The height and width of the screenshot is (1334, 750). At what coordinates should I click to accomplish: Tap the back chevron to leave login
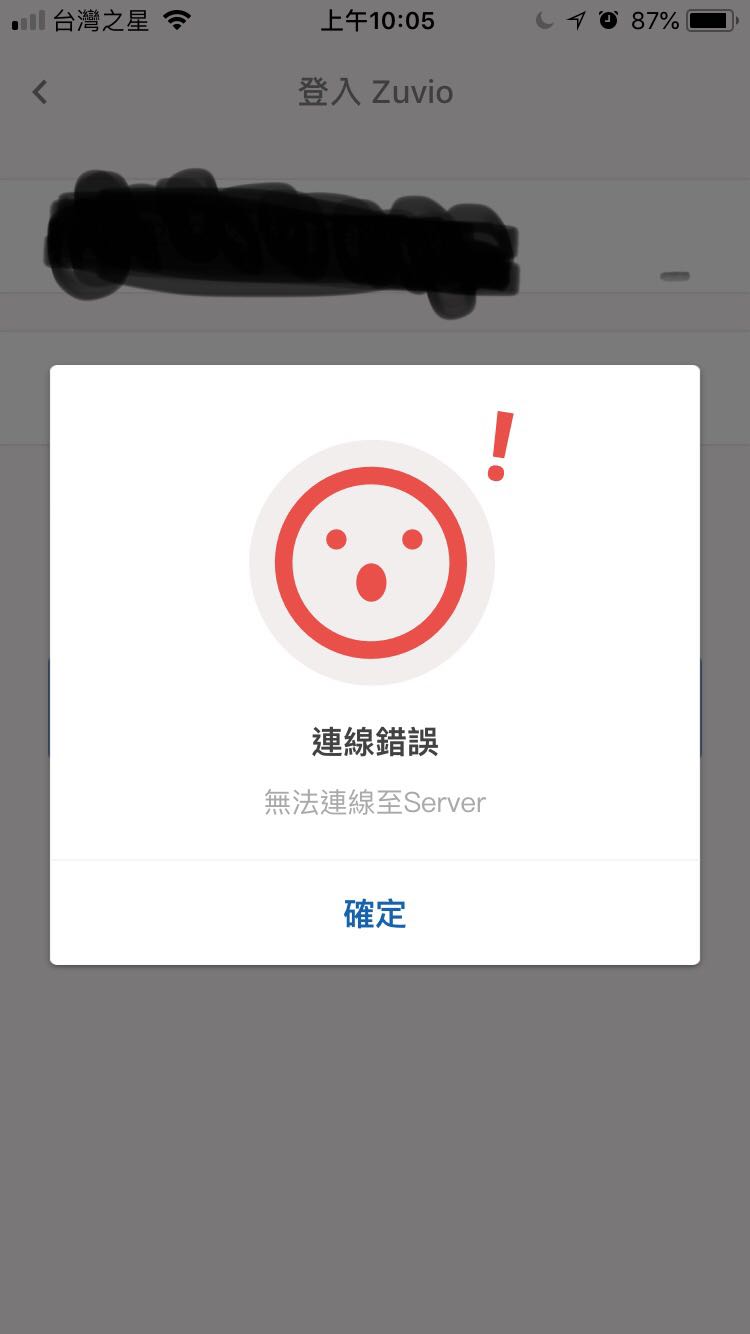tap(40, 91)
